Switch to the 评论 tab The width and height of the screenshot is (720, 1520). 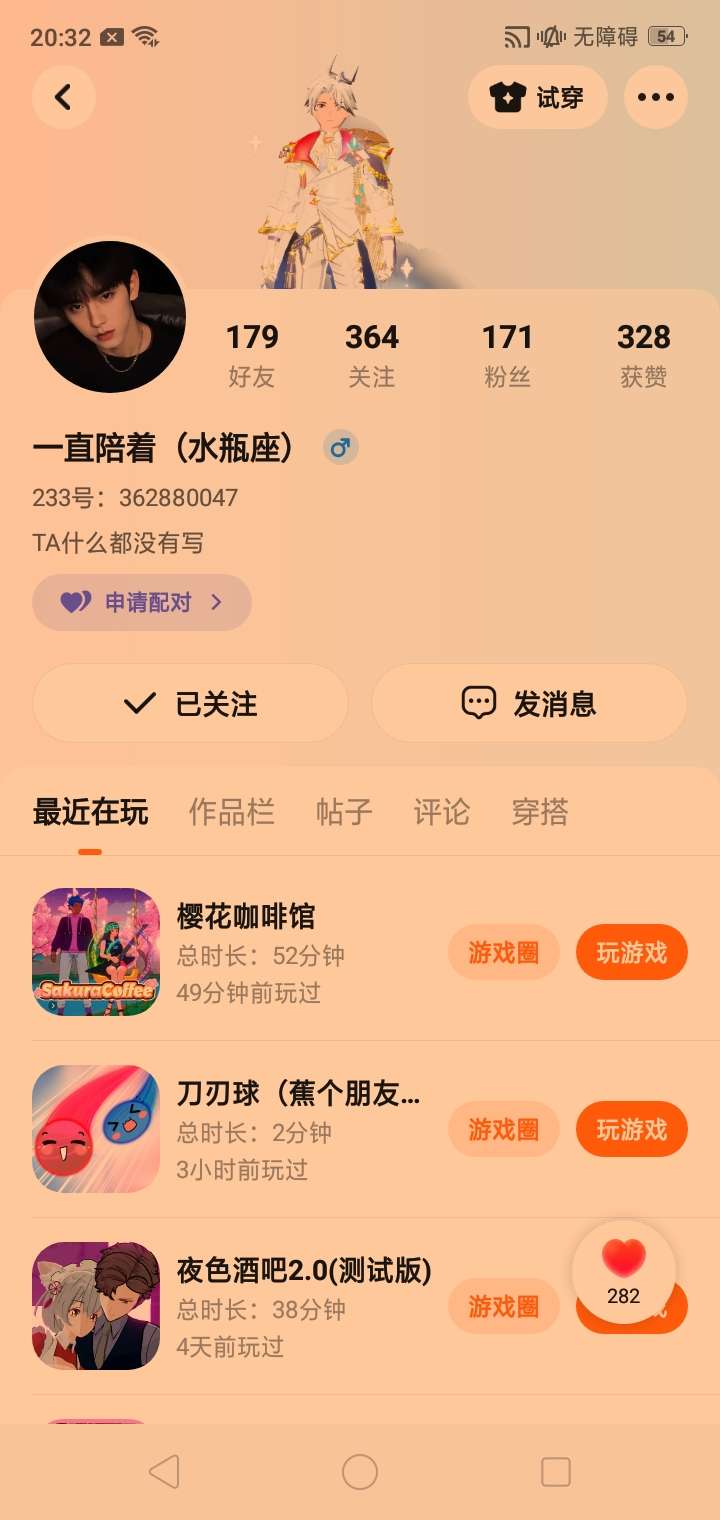tap(442, 811)
